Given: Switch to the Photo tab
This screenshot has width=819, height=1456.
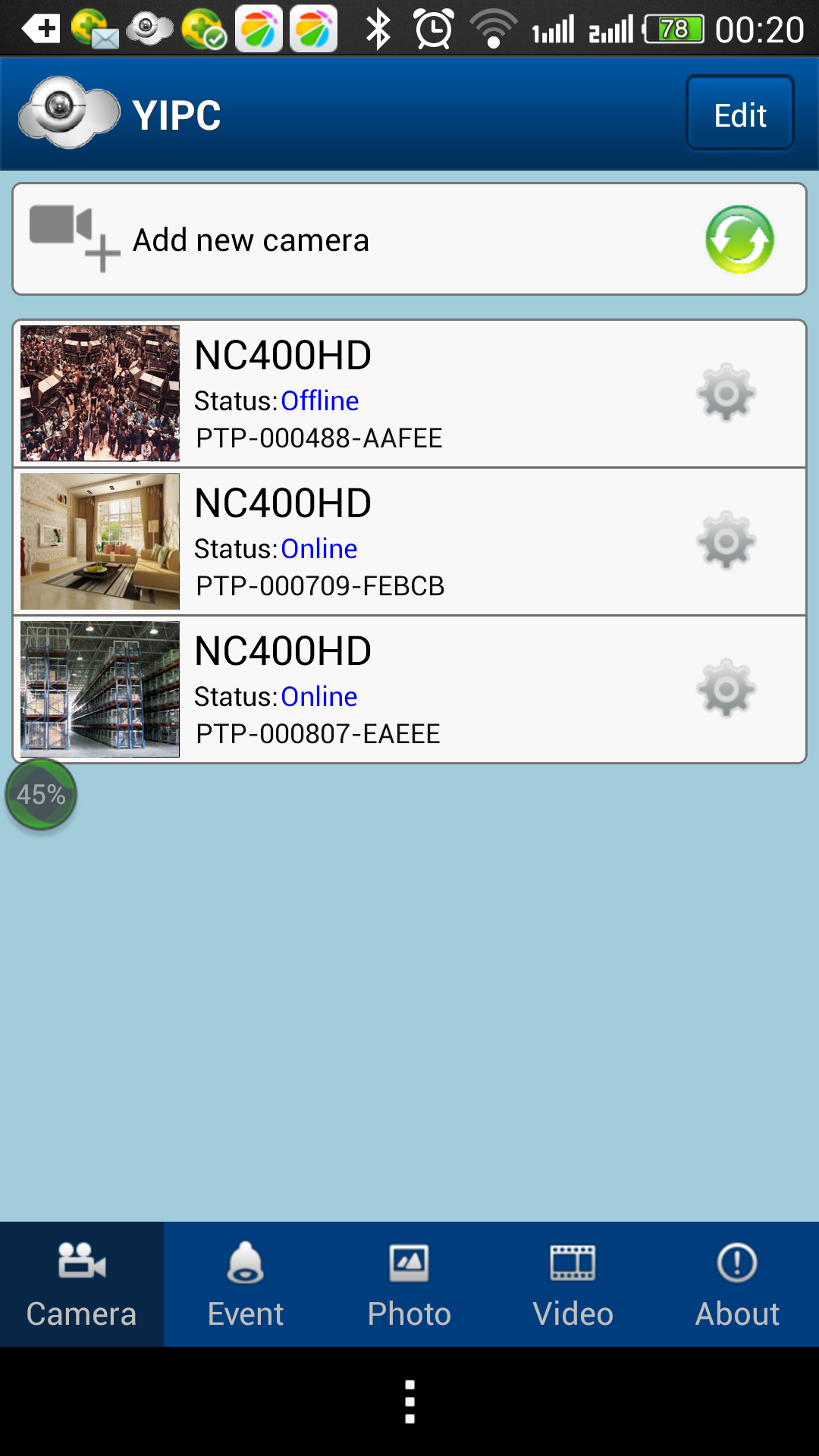Looking at the screenshot, I should pyautogui.click(x=409, y=1284).
